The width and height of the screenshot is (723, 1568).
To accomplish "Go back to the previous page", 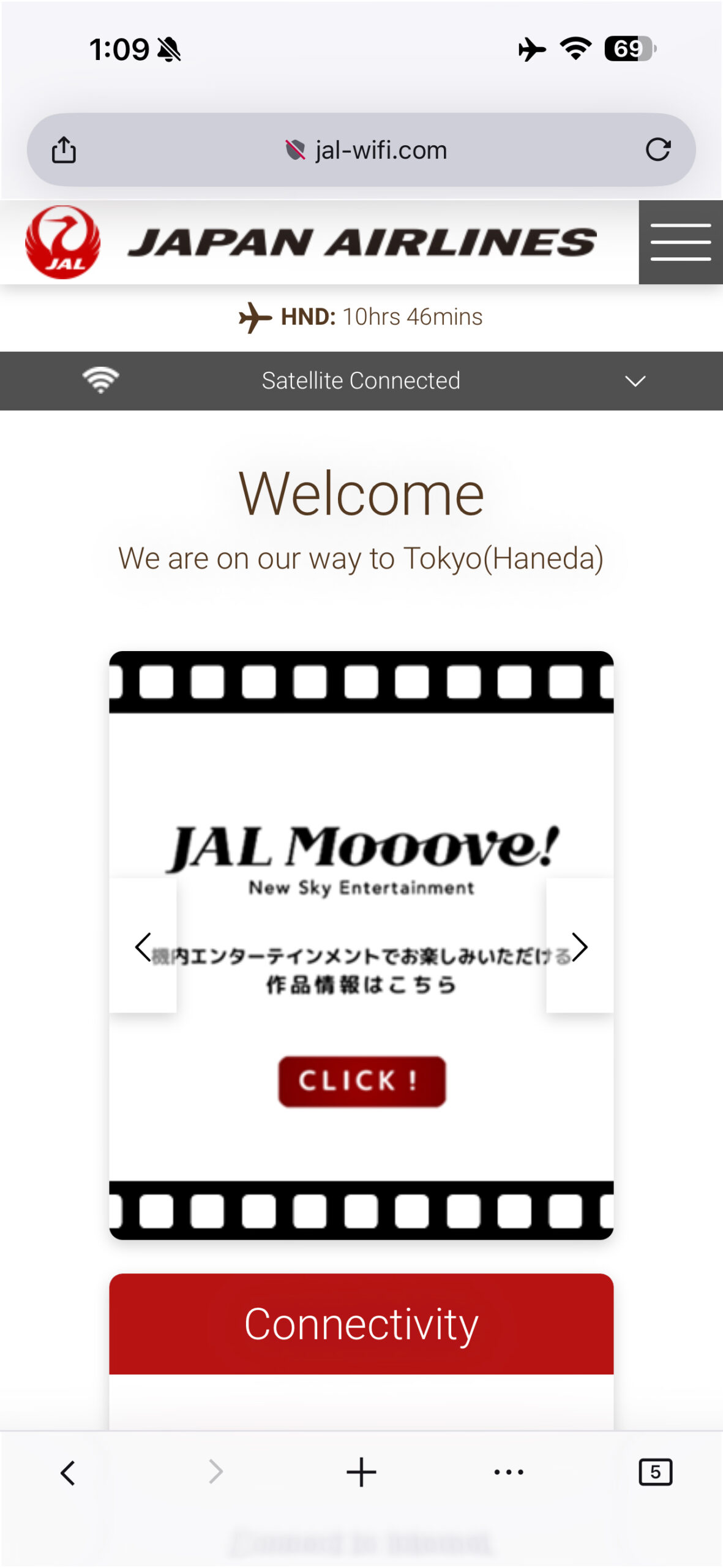I will pos(68,1472).
